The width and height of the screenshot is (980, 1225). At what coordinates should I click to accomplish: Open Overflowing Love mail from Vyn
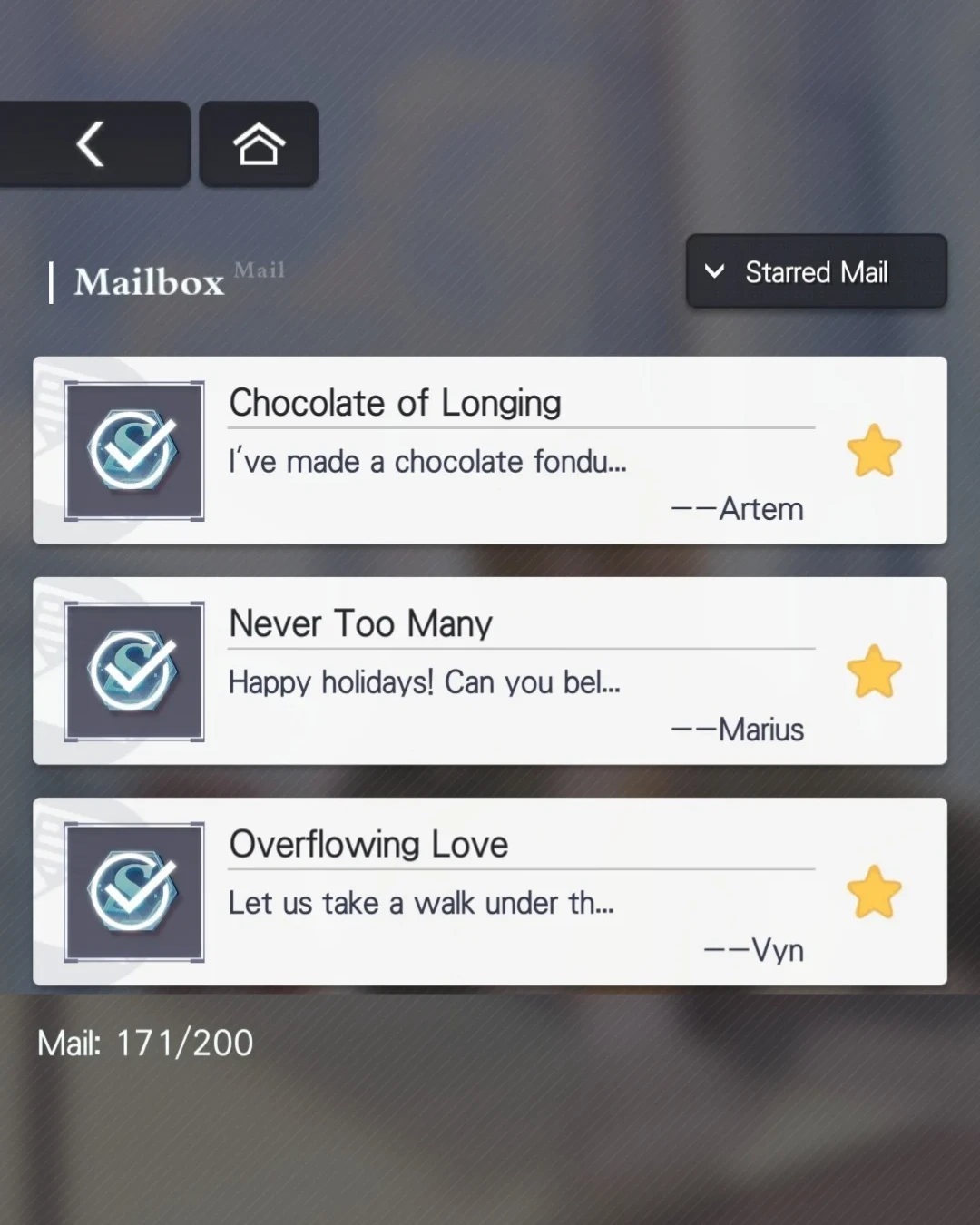point(490,892)
